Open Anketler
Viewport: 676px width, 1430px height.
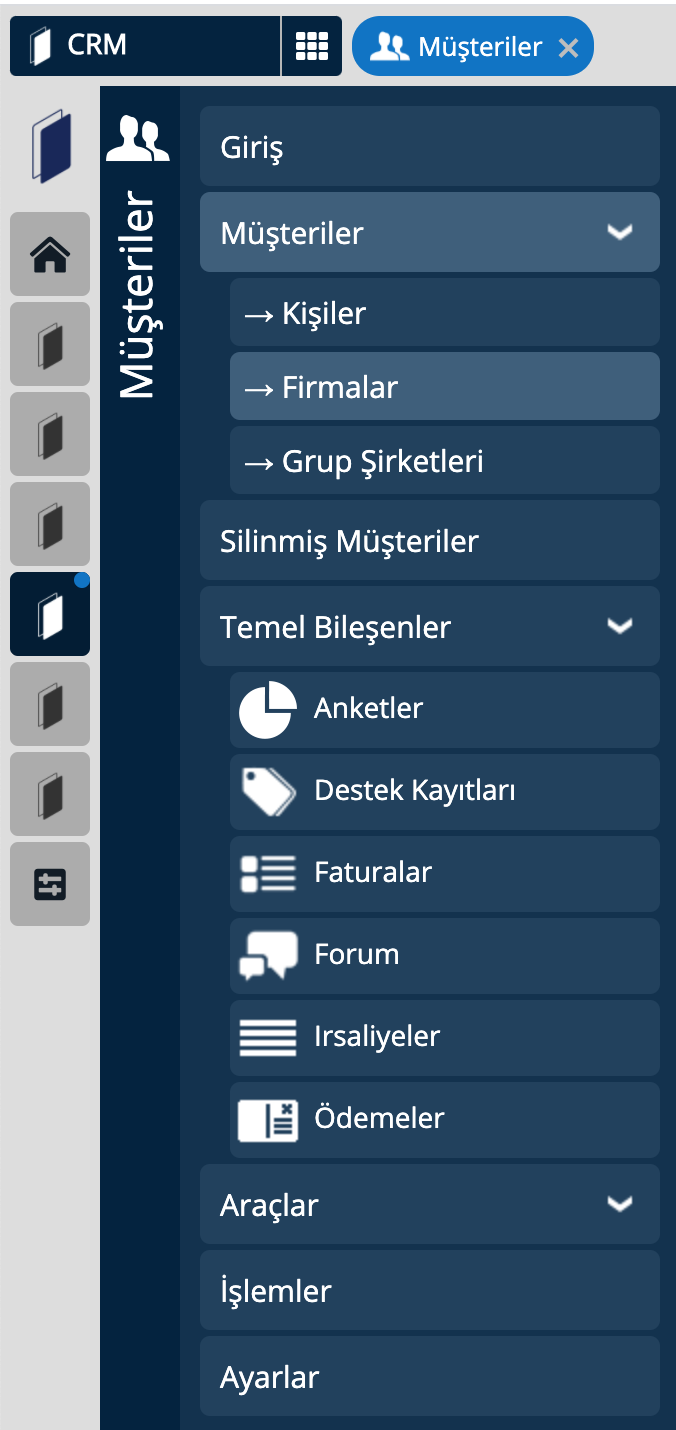(x=445, y=710)
